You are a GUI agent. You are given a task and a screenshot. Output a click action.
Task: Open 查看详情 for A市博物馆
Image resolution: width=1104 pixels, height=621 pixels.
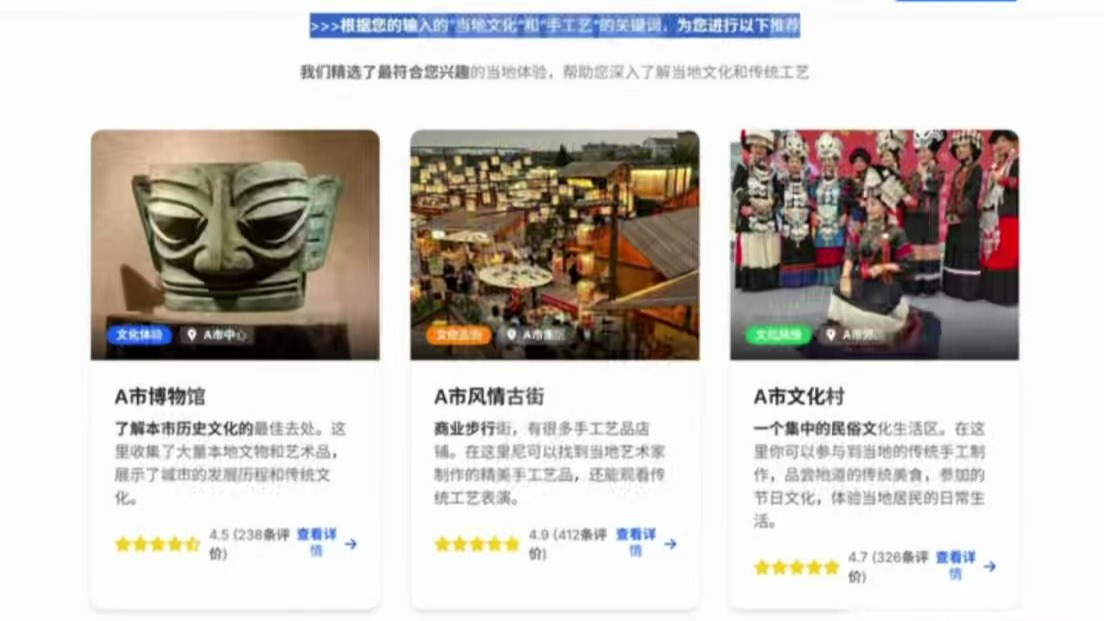tap(317, 542)
